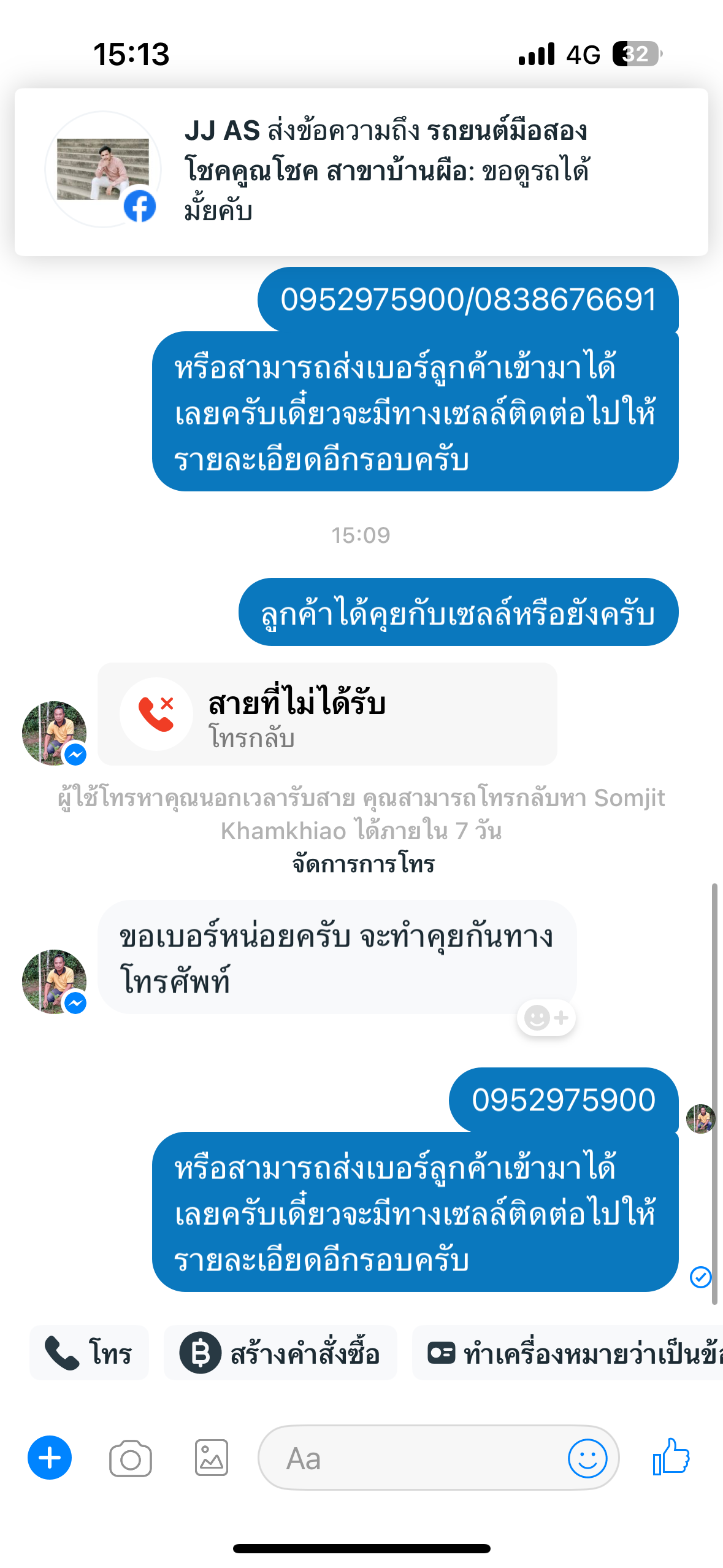Image resolution: width=723 pixels, height=1568 pixels.
Task: Add a reaction to the ขอเบอร์หน่อยครับ message
Action: 546,1018
